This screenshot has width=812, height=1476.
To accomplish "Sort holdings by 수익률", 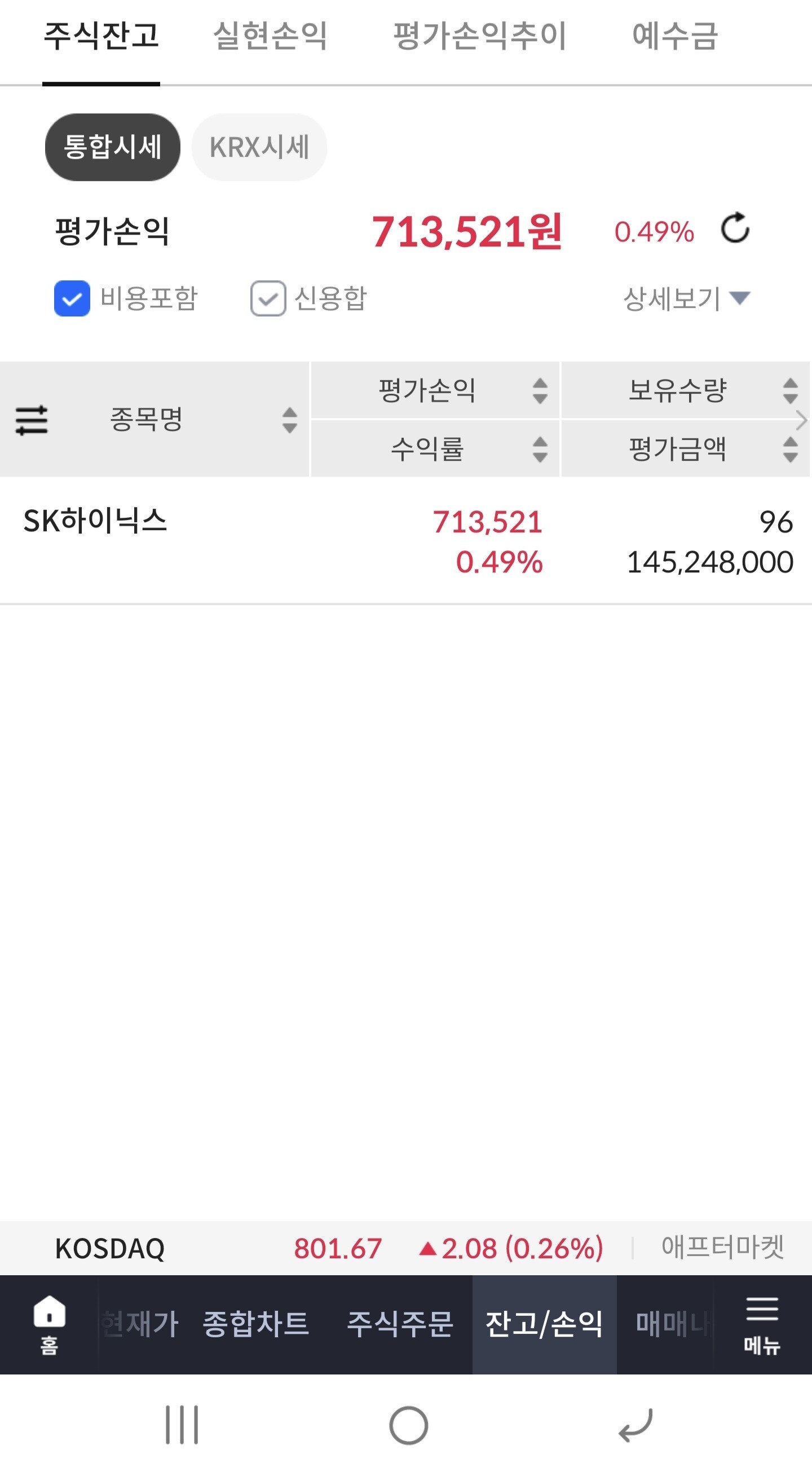I will click(434, 448).
